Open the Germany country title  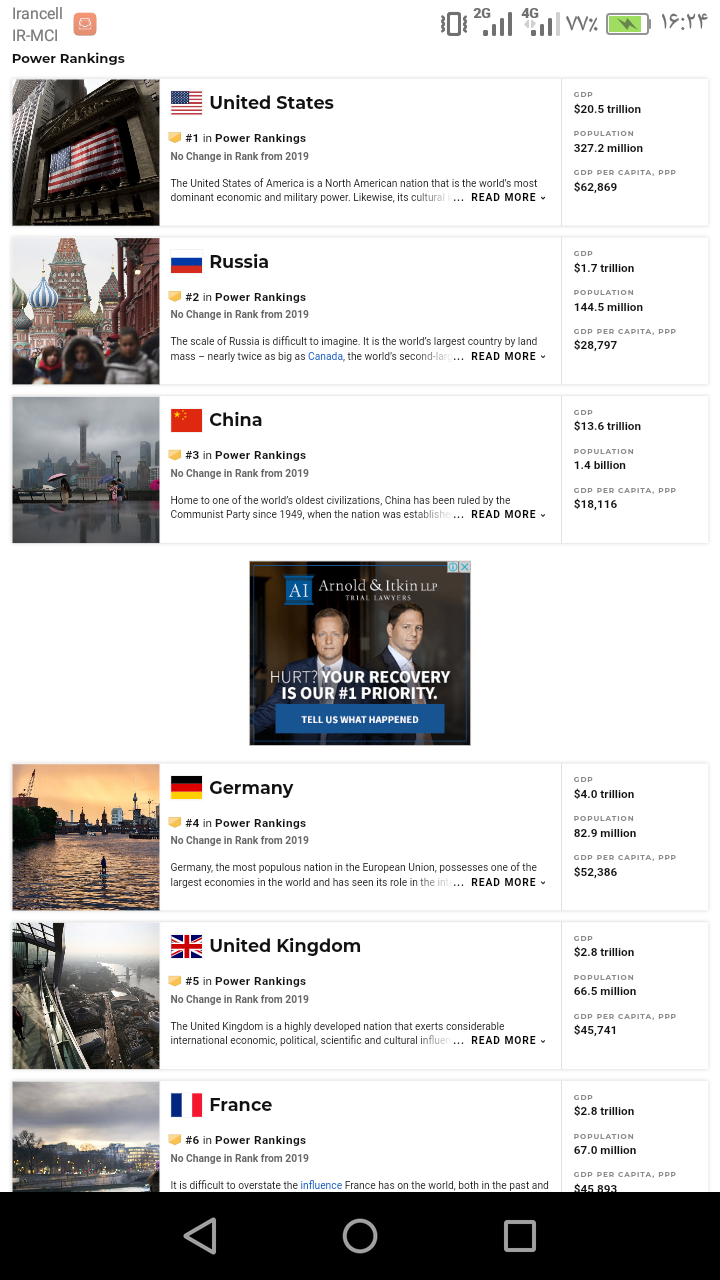[251, 788]
